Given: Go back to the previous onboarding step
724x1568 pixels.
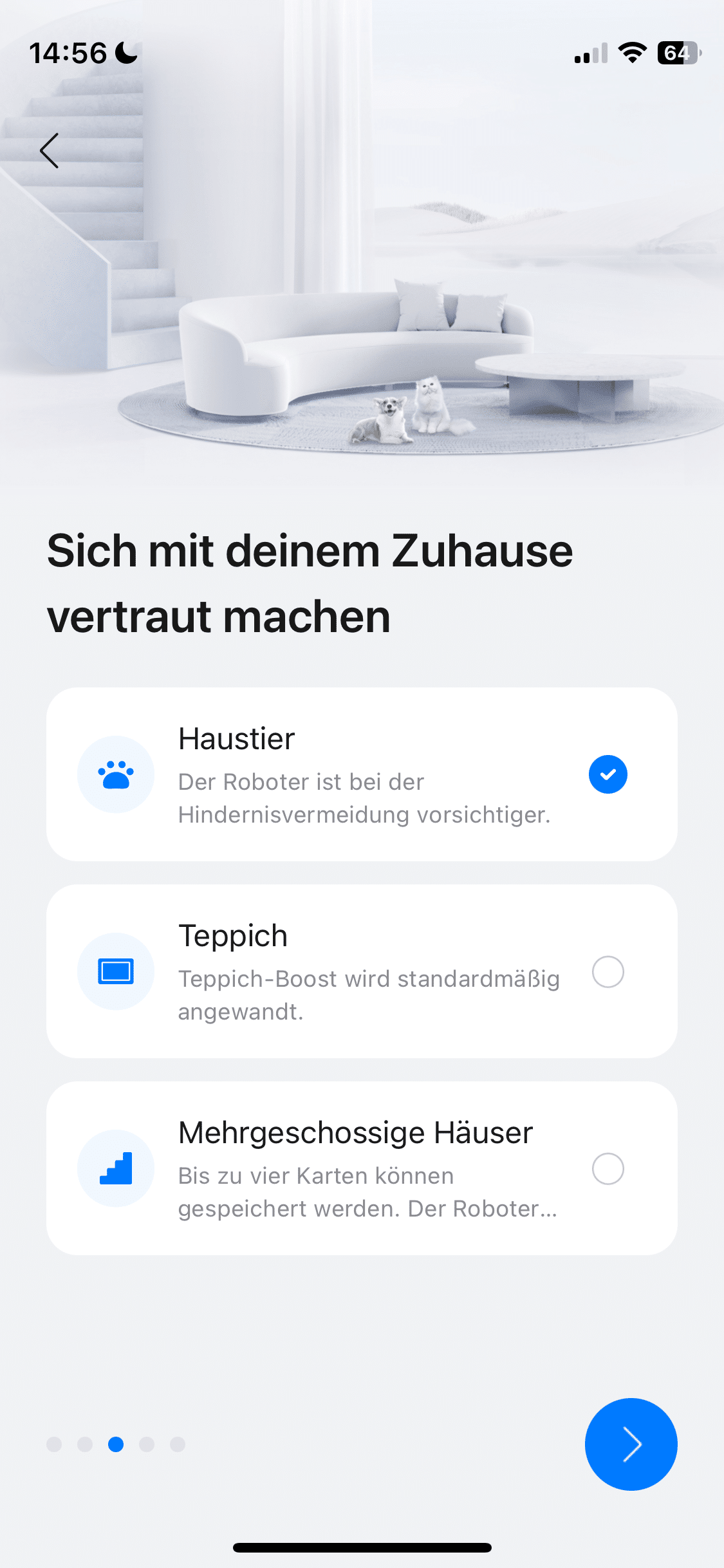Looking at the screenshot, I should [x=50, y=151].
